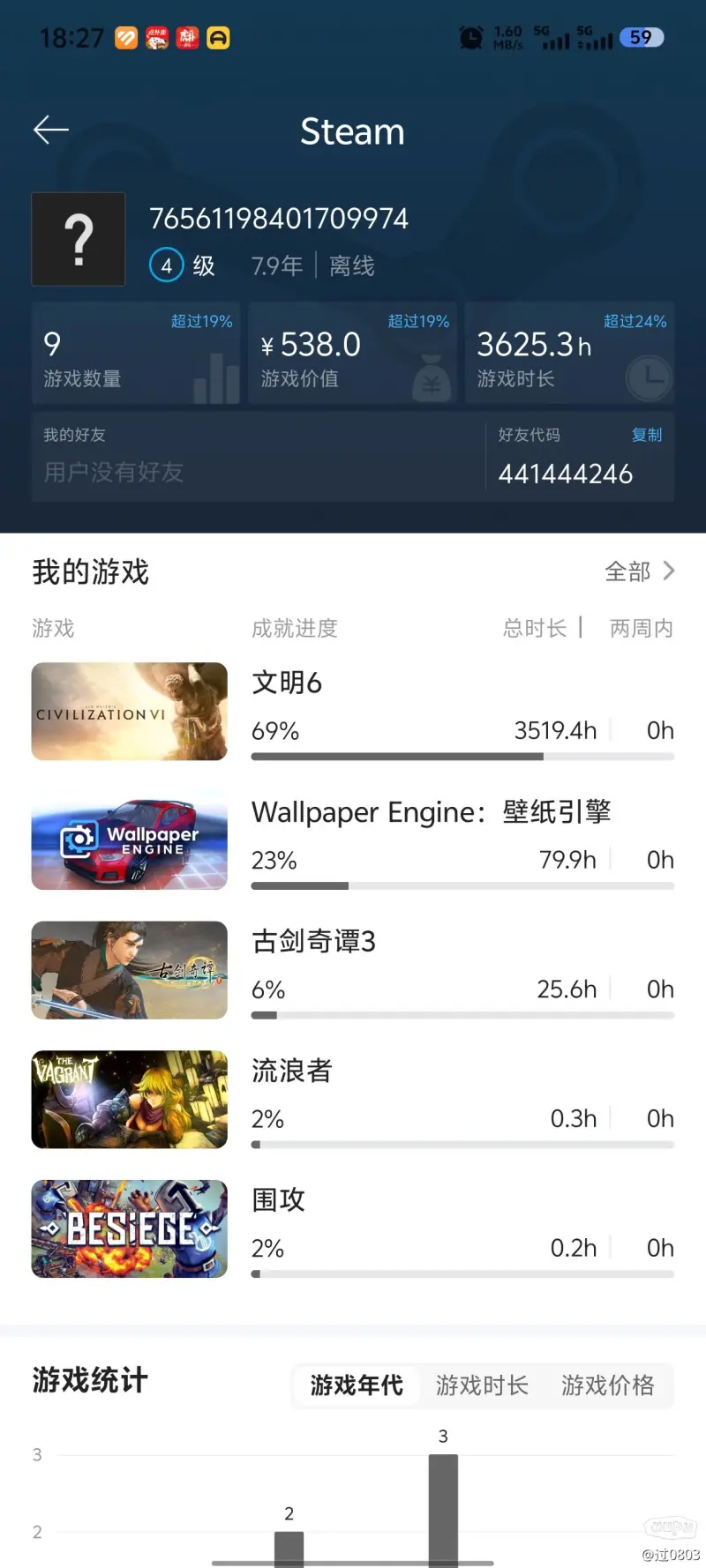Tap the profile avatar with question mark
This screenshot has width=706, height=1568.
point(79,239)
